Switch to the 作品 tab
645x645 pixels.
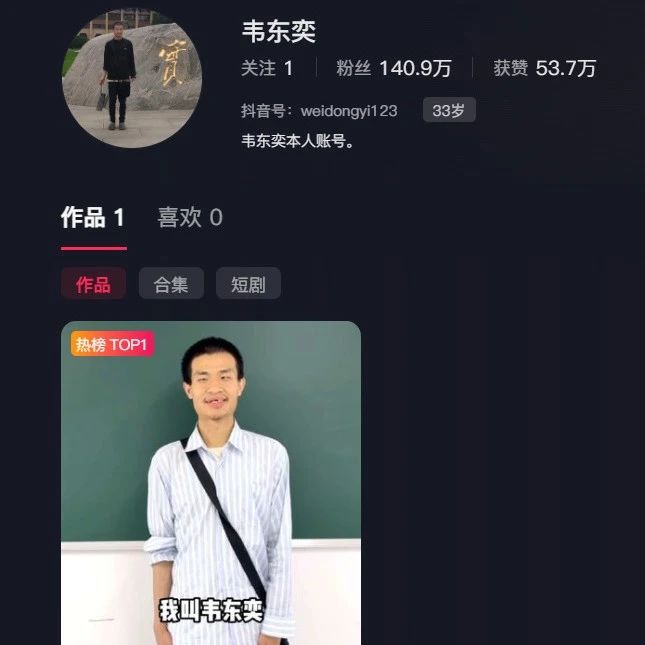93,218
